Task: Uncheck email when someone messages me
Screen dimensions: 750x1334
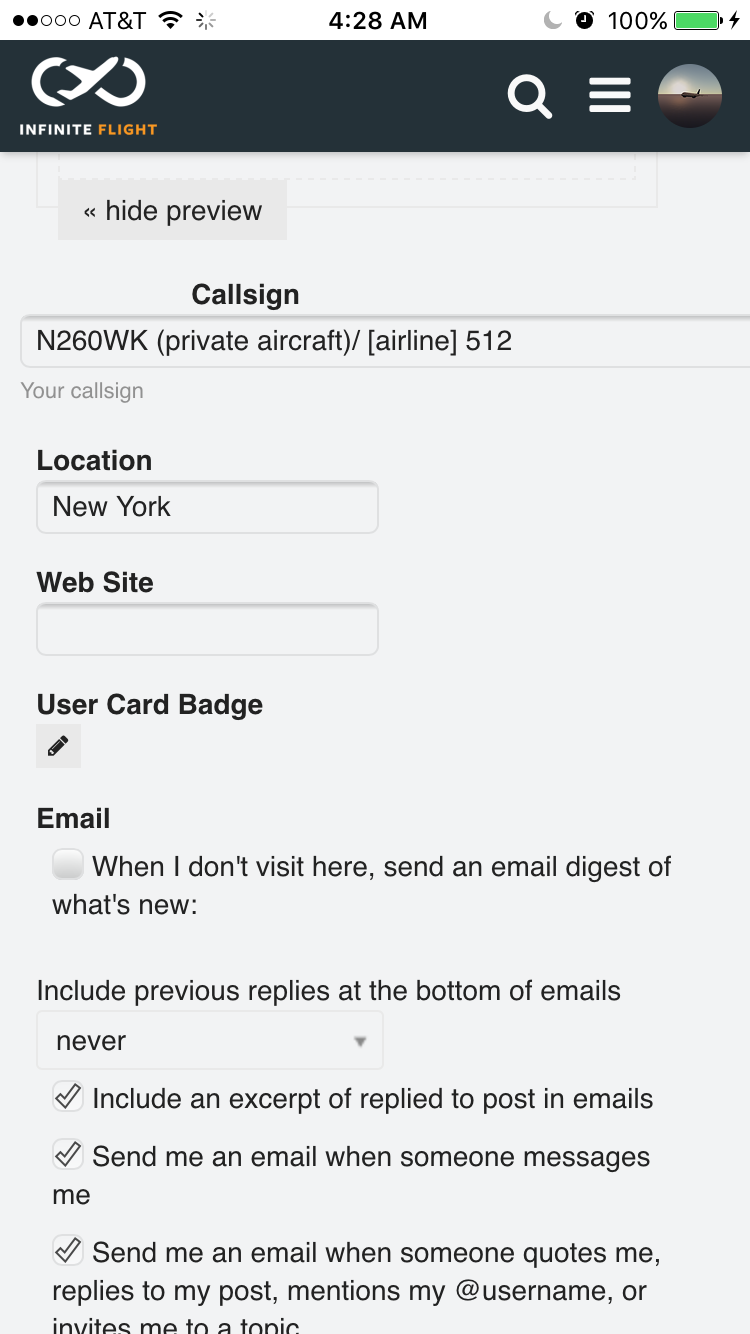Action: tap(68, 1155)
